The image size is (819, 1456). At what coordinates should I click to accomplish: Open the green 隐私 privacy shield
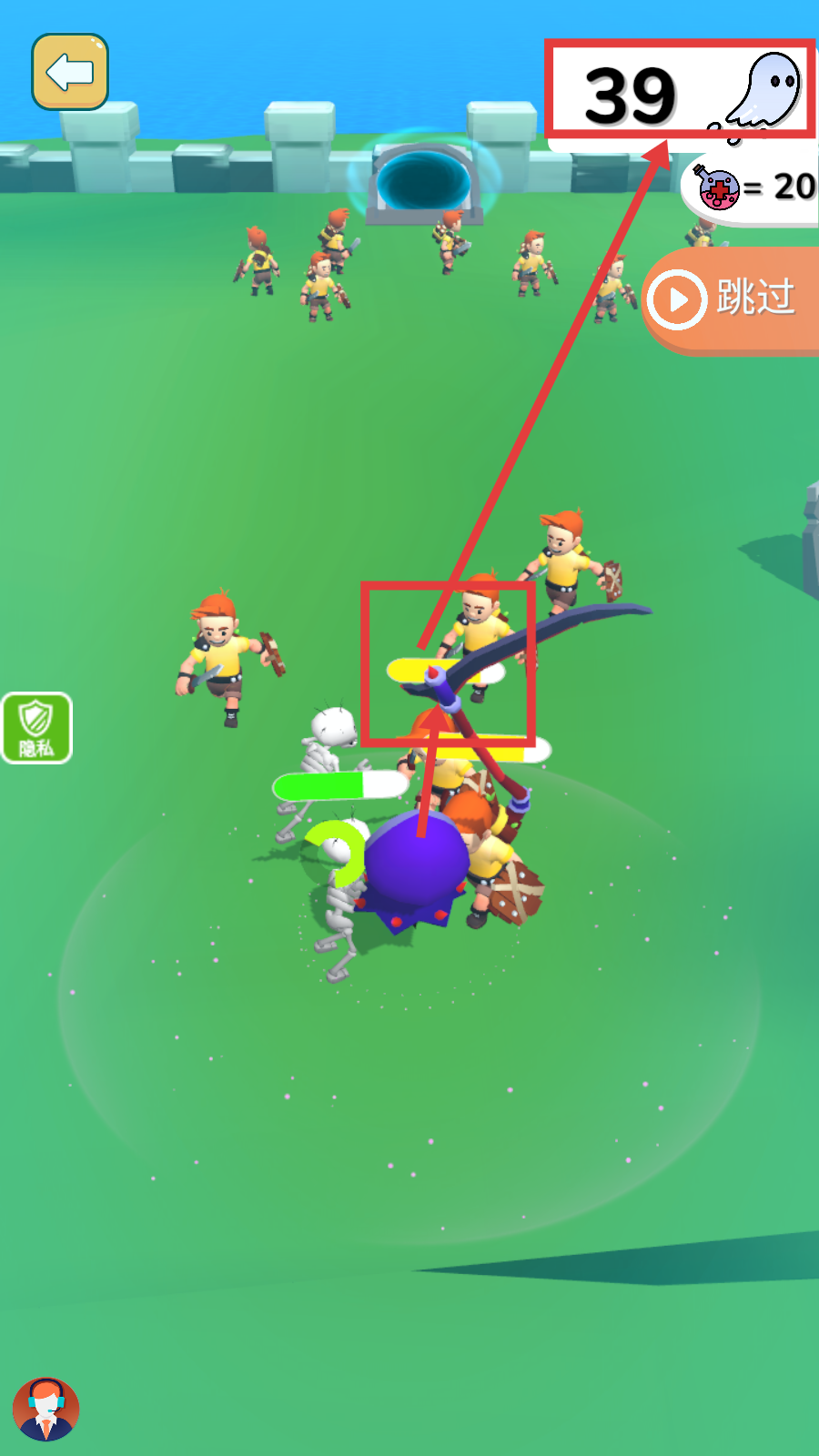pos(36,728)
